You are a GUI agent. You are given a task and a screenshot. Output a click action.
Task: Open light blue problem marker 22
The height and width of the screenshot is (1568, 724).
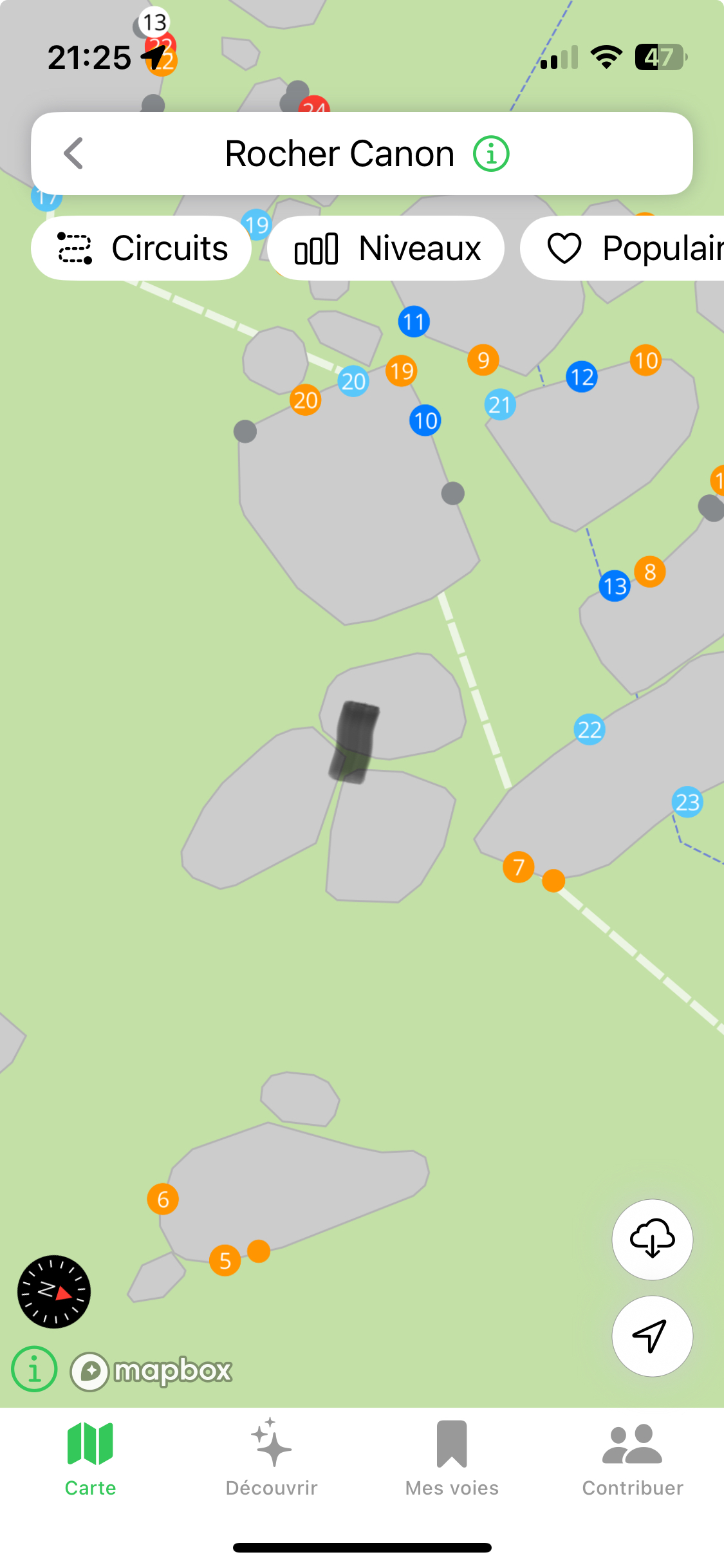point(589,729)
